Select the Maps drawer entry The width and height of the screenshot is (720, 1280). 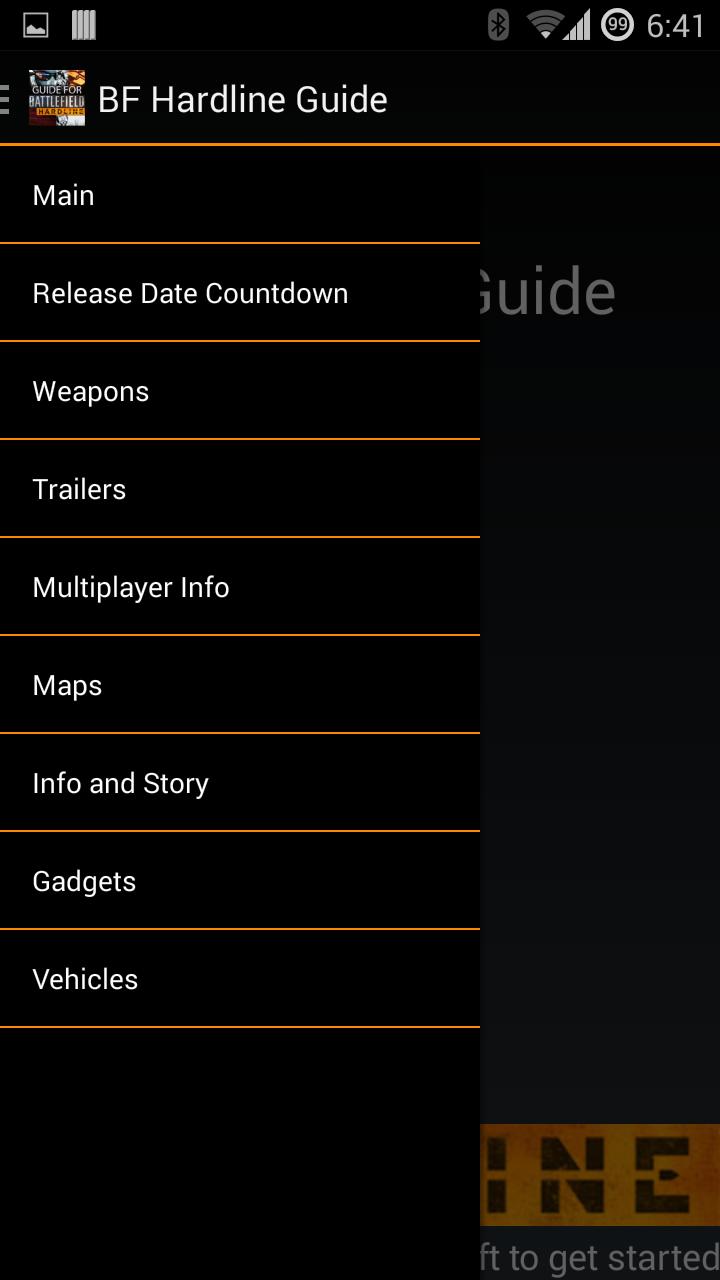(240, 685)
